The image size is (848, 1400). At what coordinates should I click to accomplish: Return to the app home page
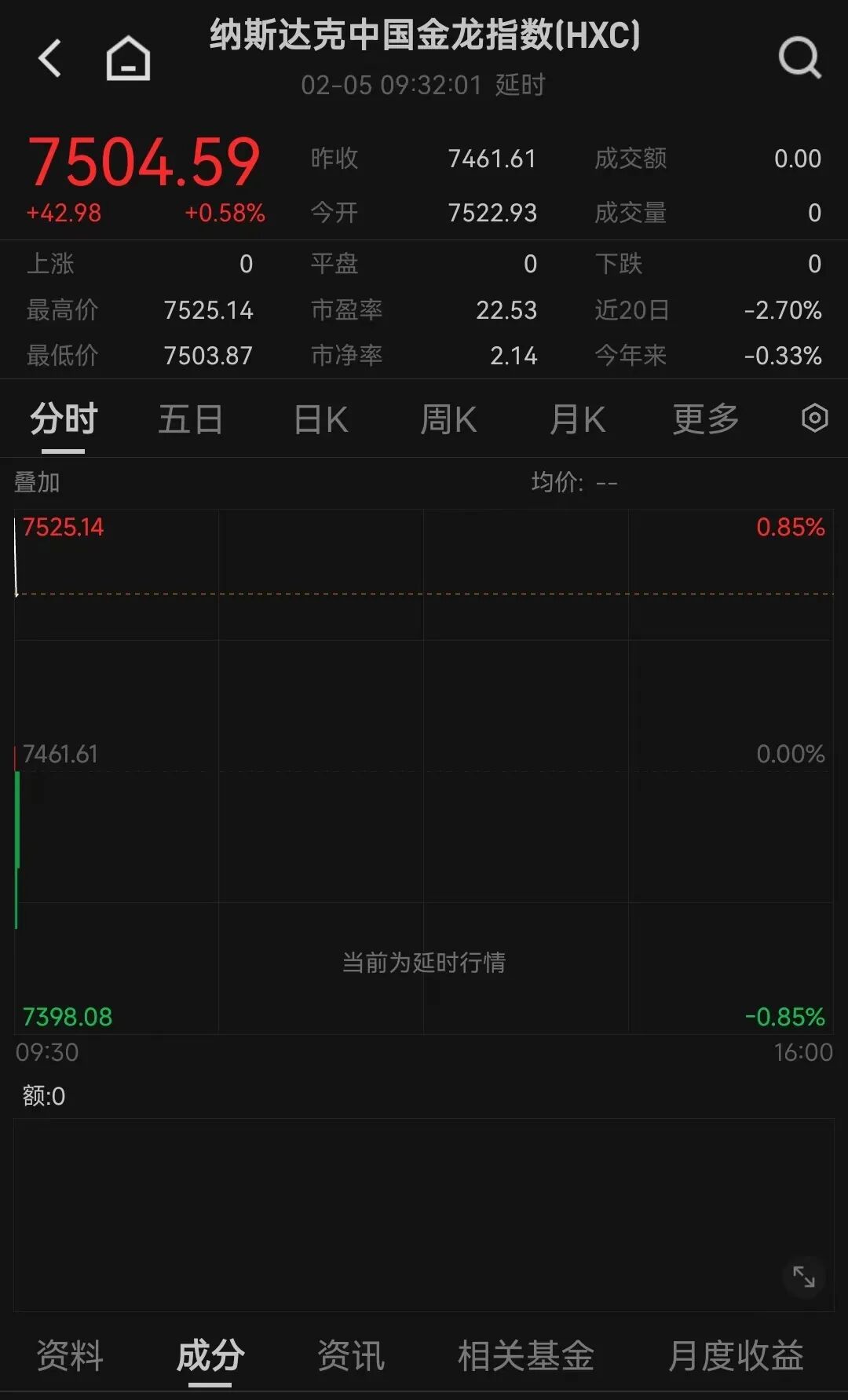click(128, 59)
